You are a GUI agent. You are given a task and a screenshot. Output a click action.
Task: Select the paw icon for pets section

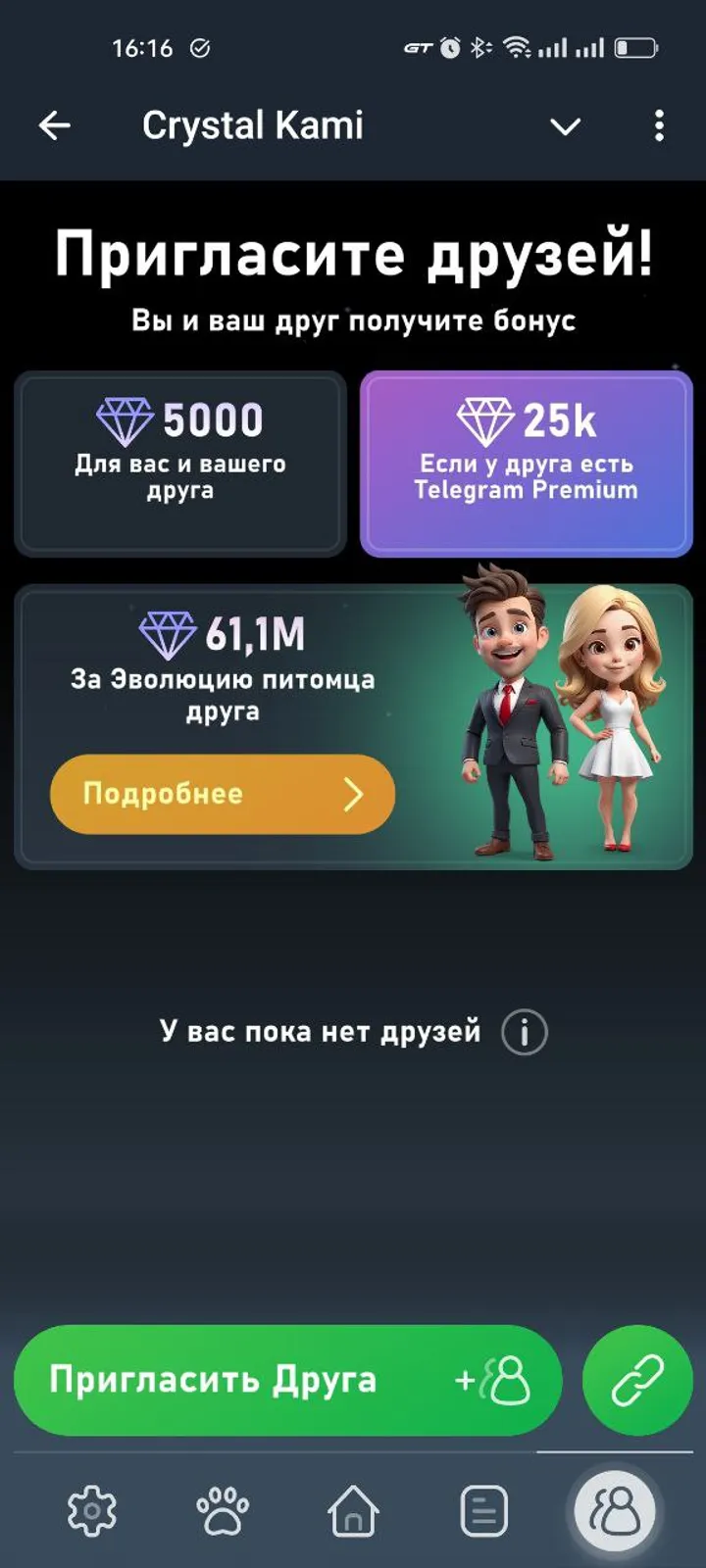223,1511
